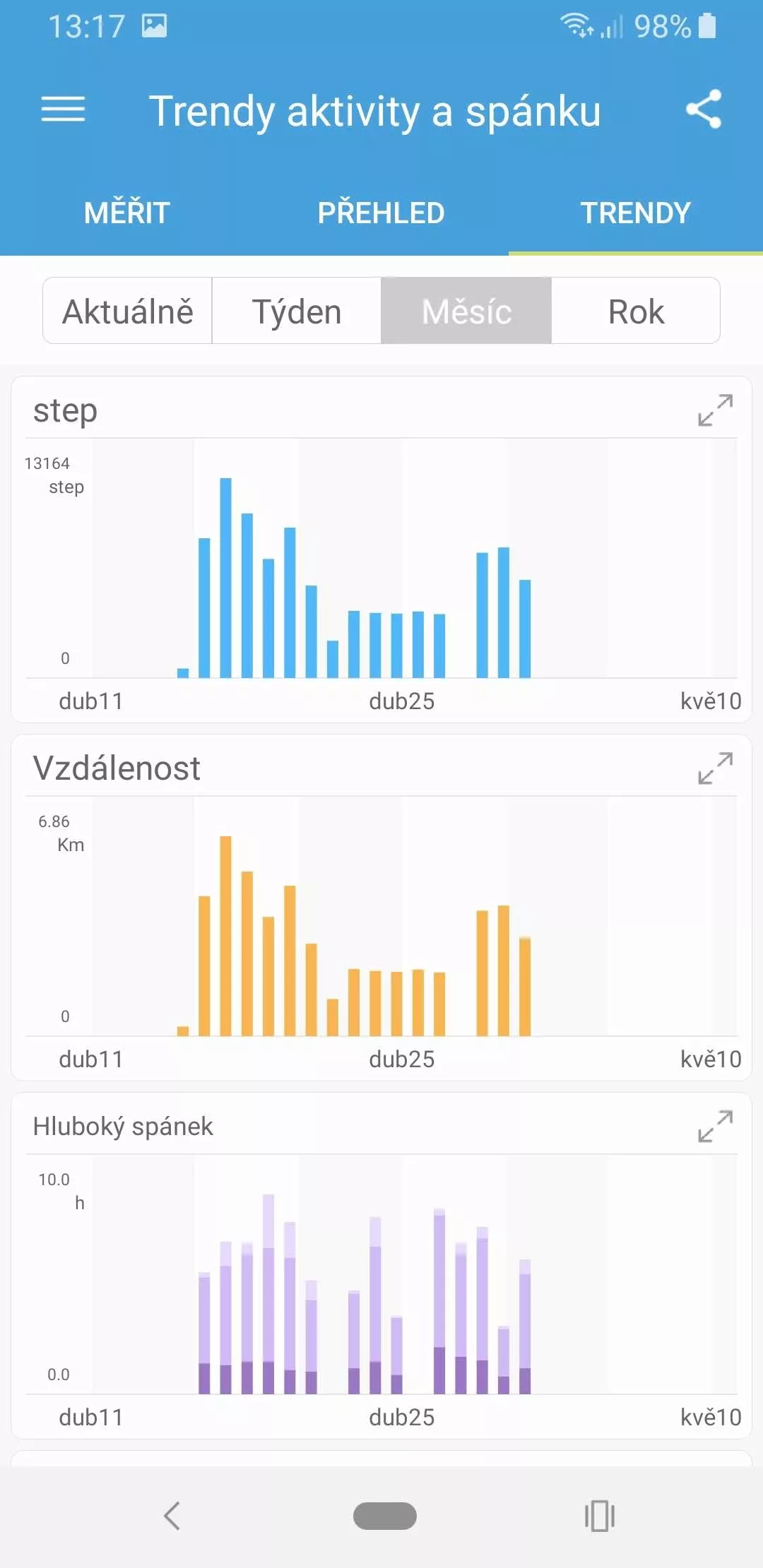The width and height of the screenshot is (763, 1568).
Task: Open the recent apps overview
Action: click(x=600, y=1516)
